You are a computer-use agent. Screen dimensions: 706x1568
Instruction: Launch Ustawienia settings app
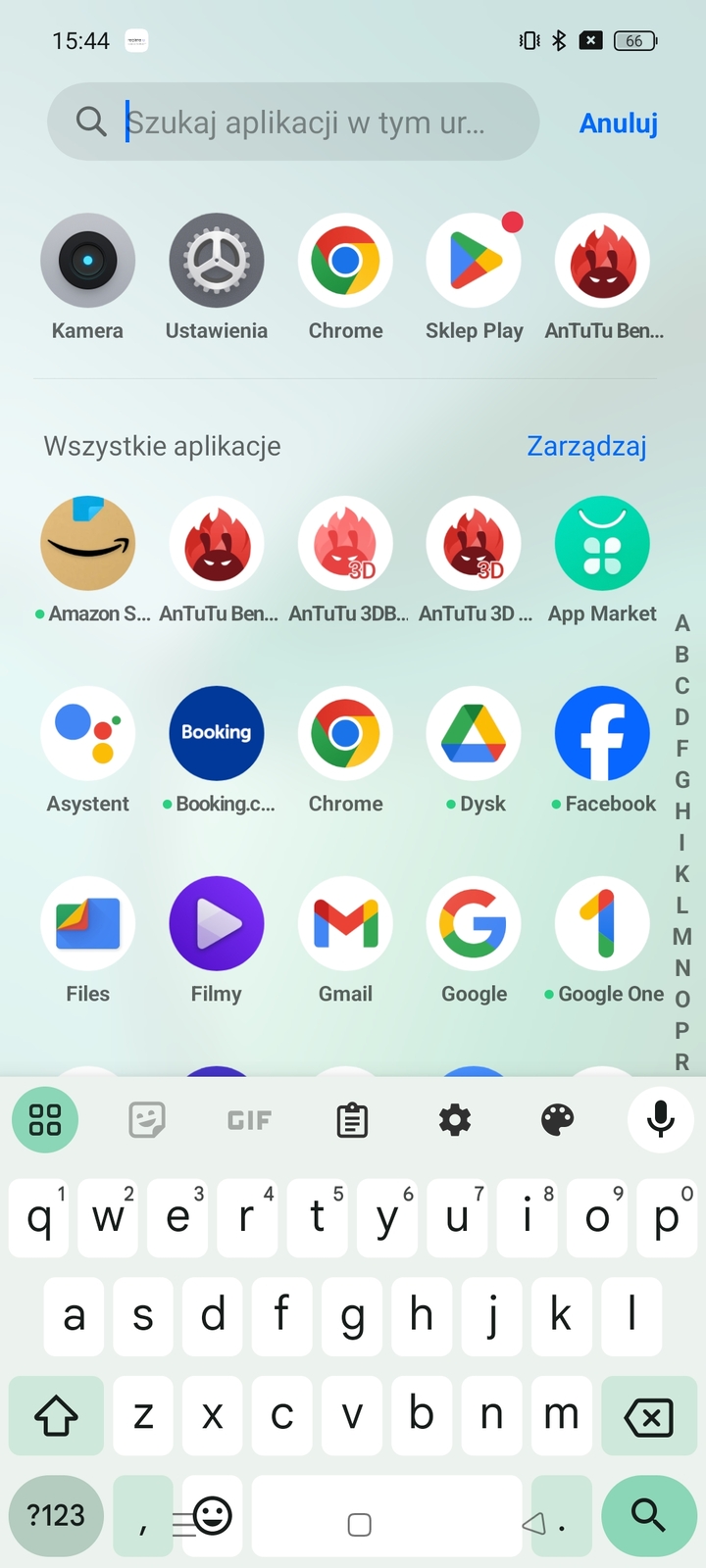216,262
